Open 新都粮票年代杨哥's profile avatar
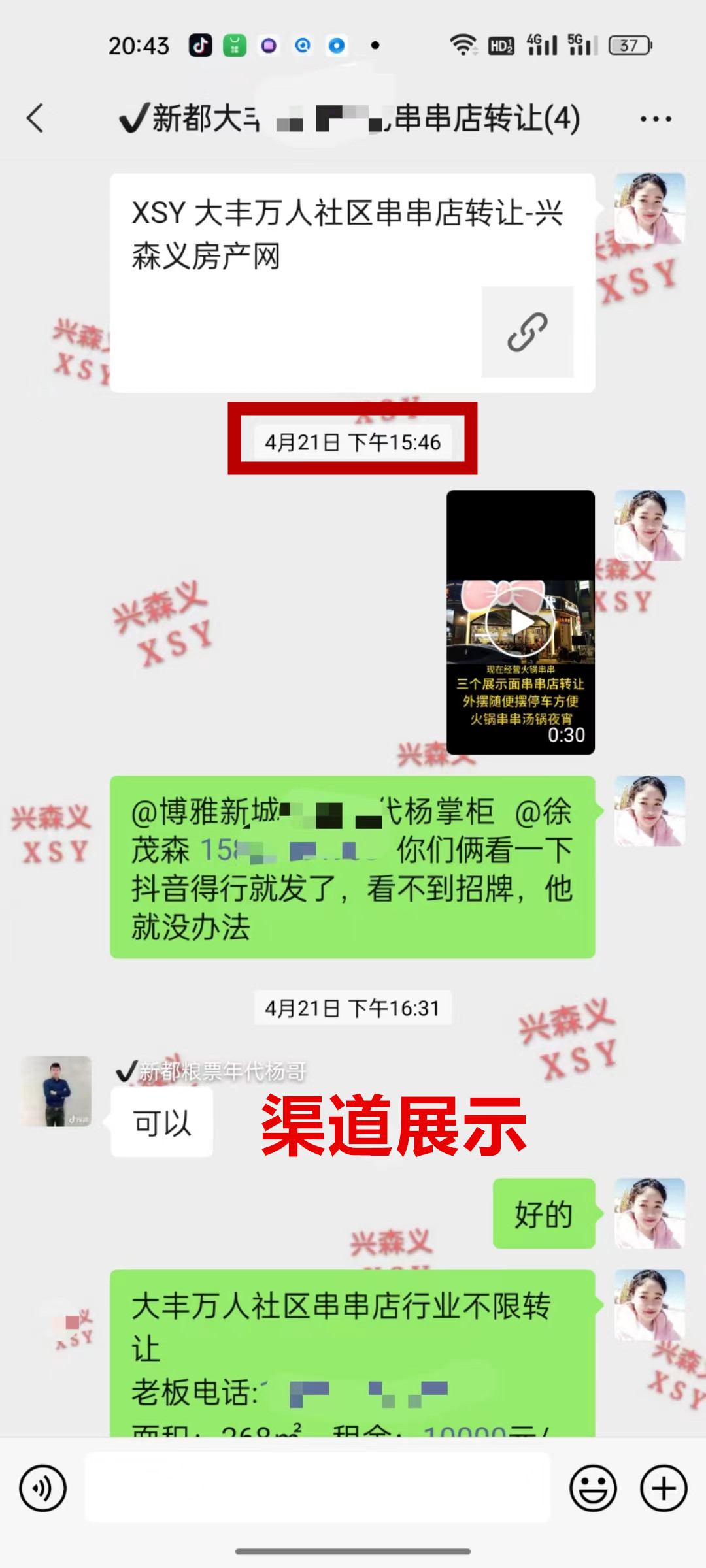This screenshot has width=706, height=1568. (x=56, y=1091)
